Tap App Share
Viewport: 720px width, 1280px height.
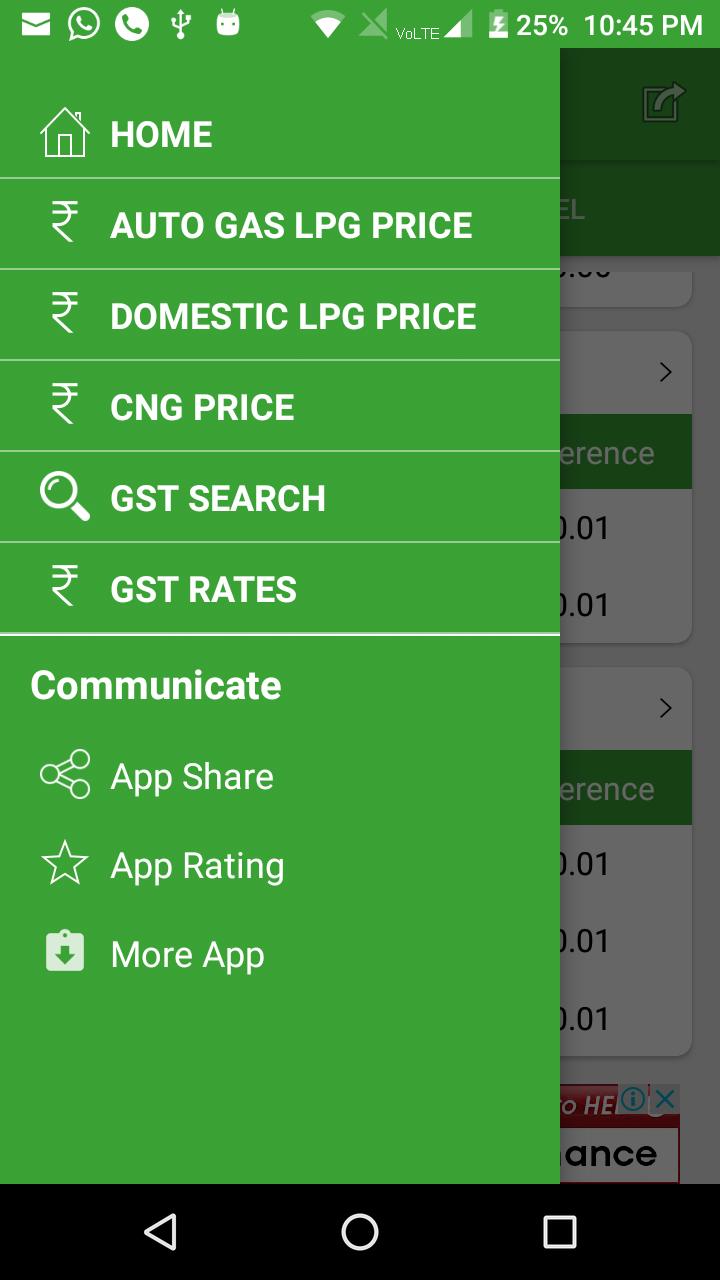[280, 776]
